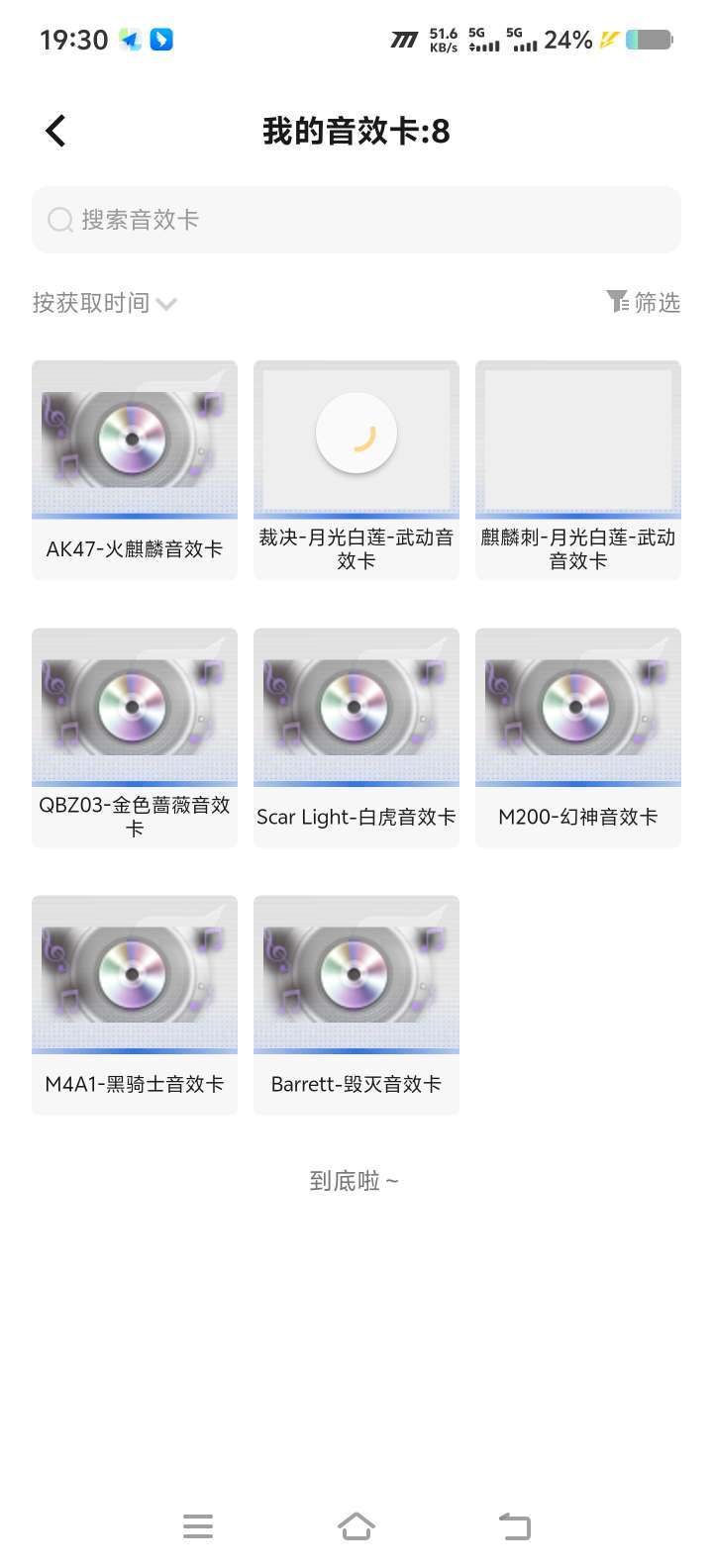Select the M4A1-黑骑士音效卡 card
The width and height of the screenshot is (713, 1568).
point(135,1005)
